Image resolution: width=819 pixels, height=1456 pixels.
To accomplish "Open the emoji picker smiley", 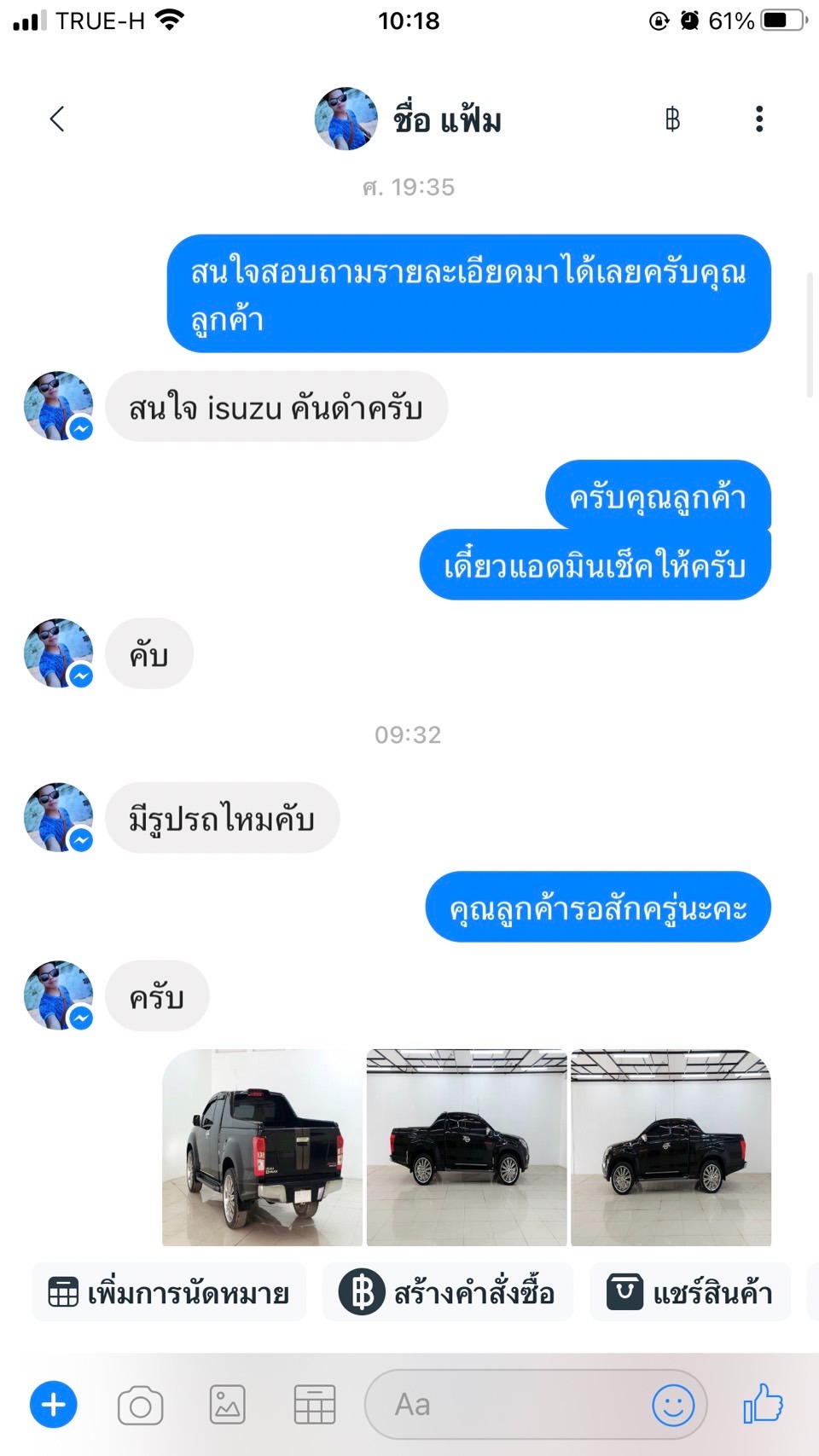I will [x=673, y=1405].
